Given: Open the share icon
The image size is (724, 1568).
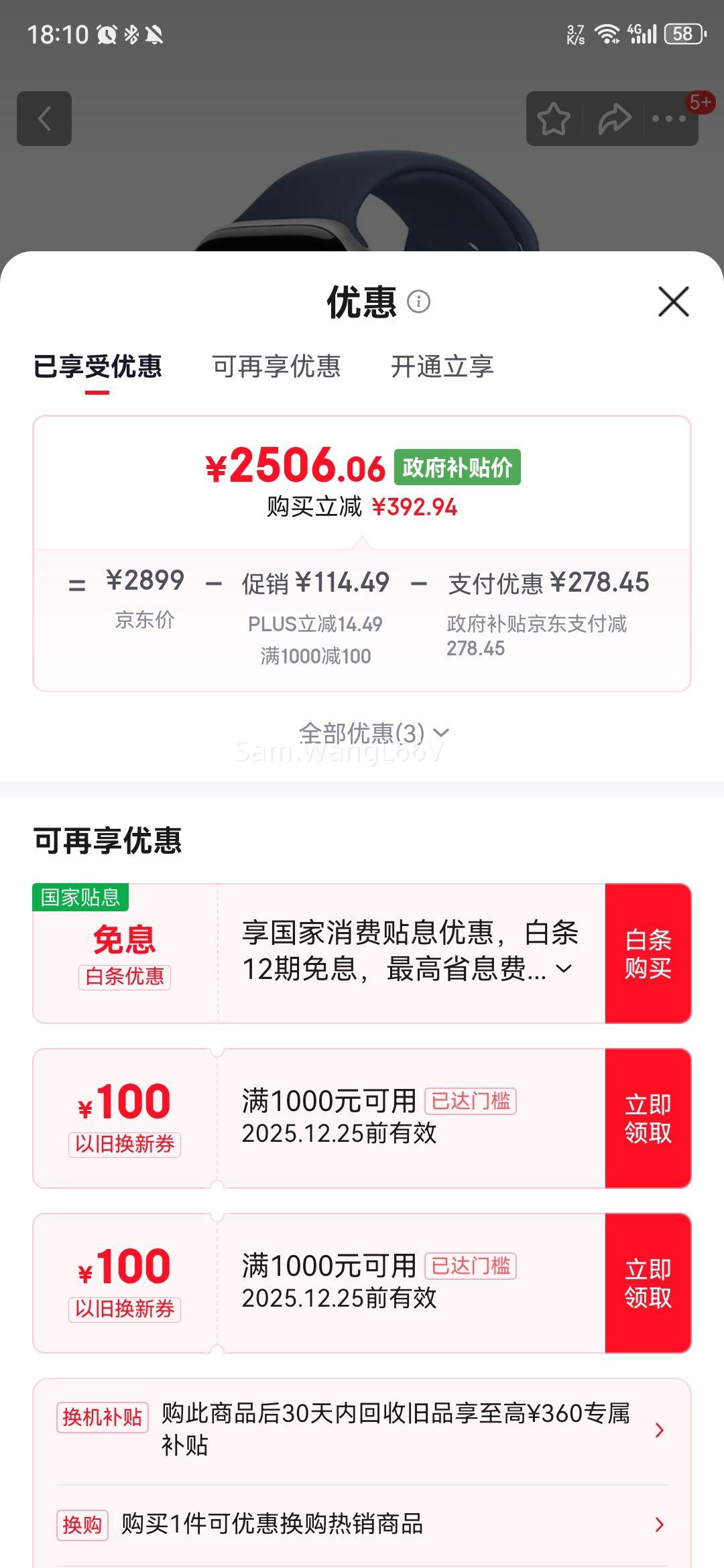Looking at the screenshot, I should pos(615,119).
